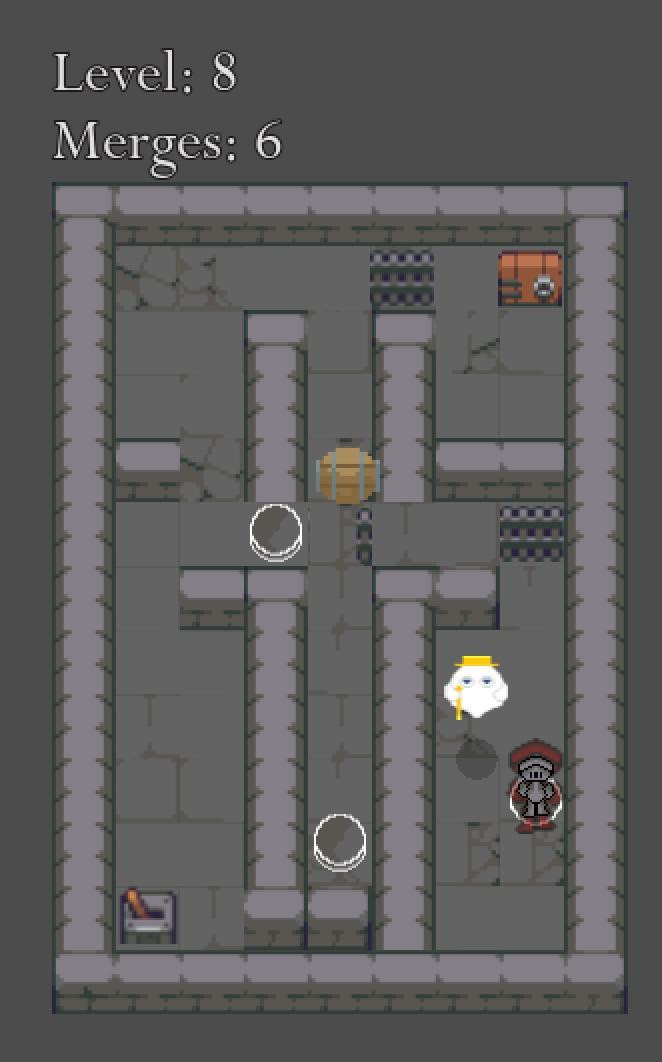Select the armored knight character
The width and height of the screenshot is (662, 1062).
click(535, 786)
